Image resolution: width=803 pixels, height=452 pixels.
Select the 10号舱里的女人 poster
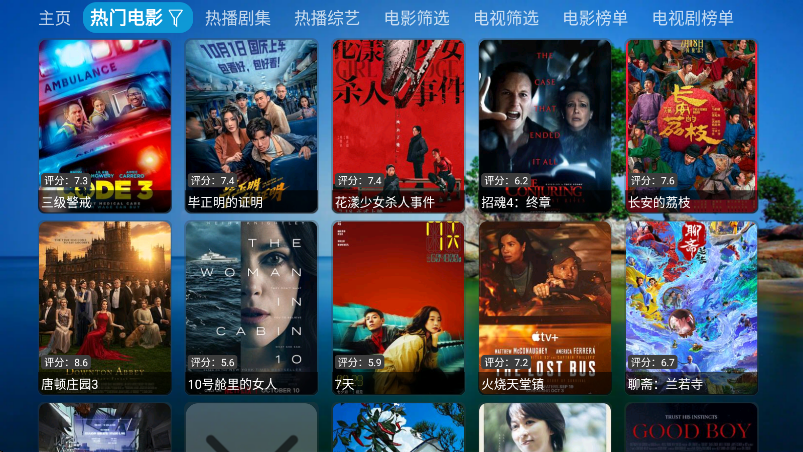(x=251, y=306)
